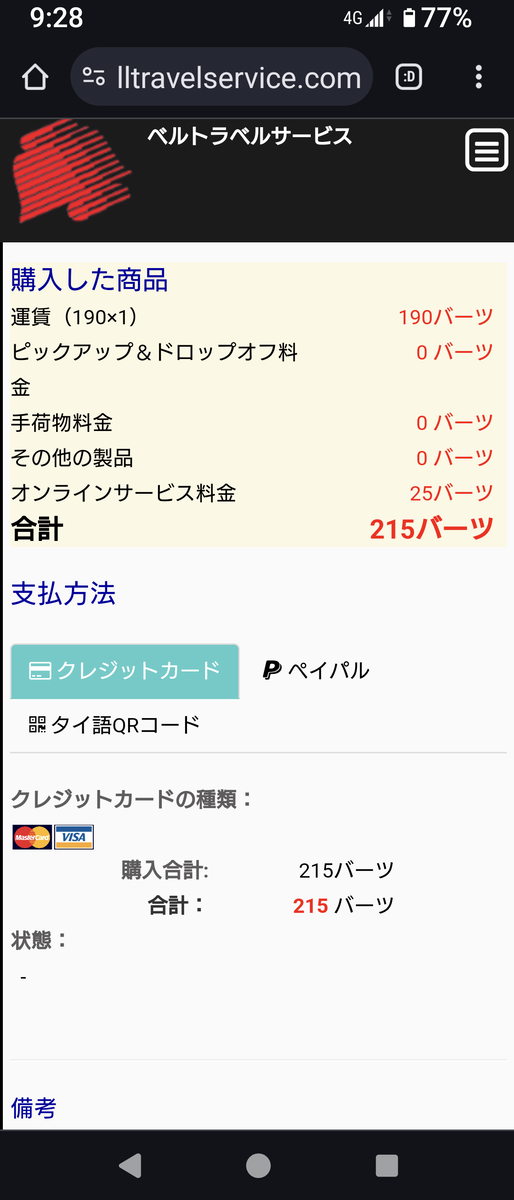This screenshot has height=1200, width=514.
Task: Tap the system home button
Action: point(258,1165)
